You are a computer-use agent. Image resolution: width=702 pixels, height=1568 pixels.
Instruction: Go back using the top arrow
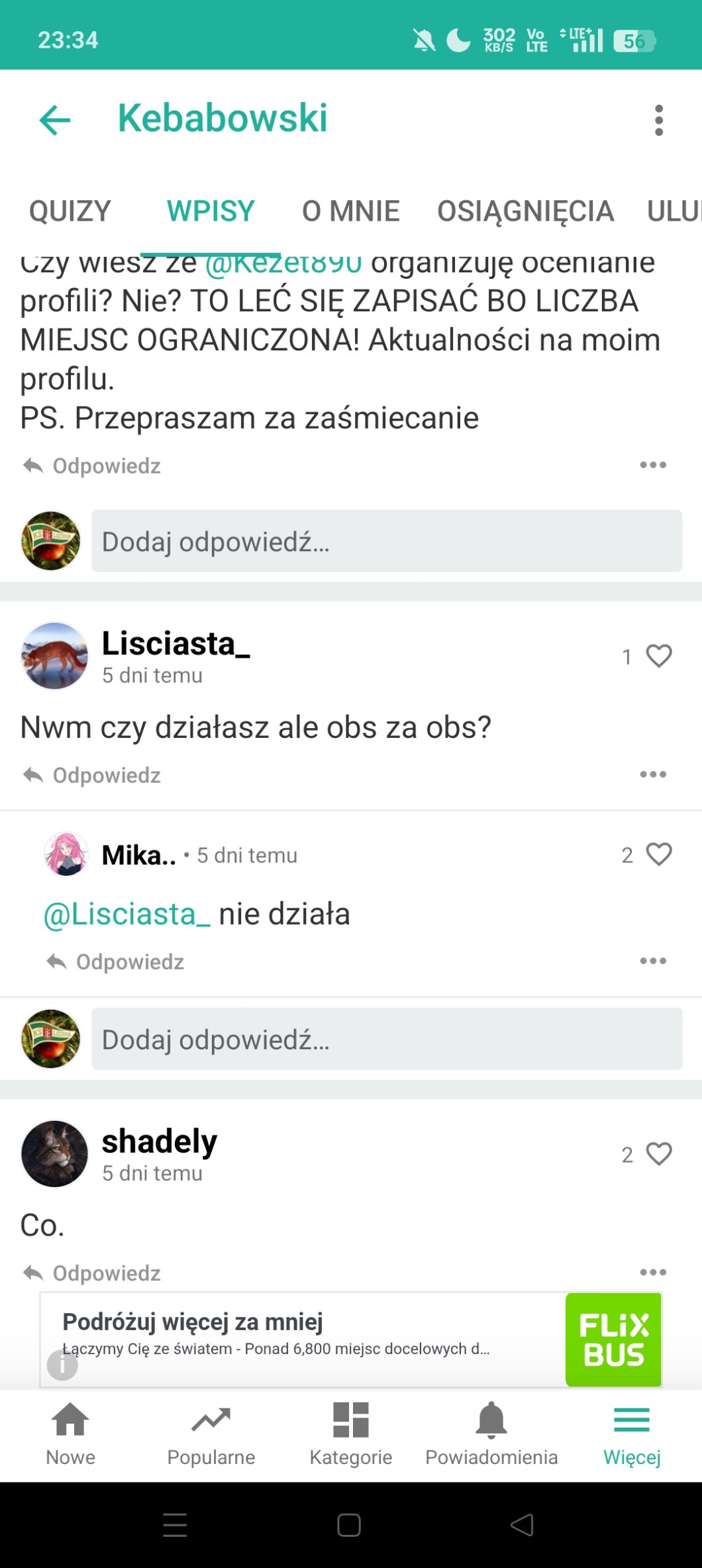(54, 120)
